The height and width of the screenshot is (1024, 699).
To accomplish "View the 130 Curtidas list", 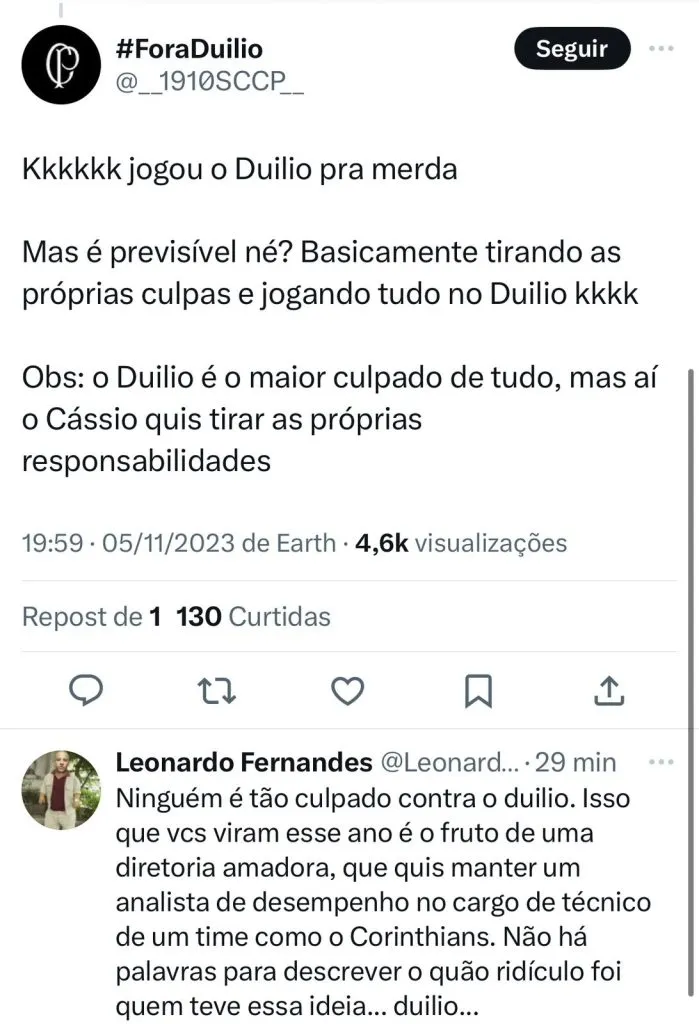I will [253, 617].
